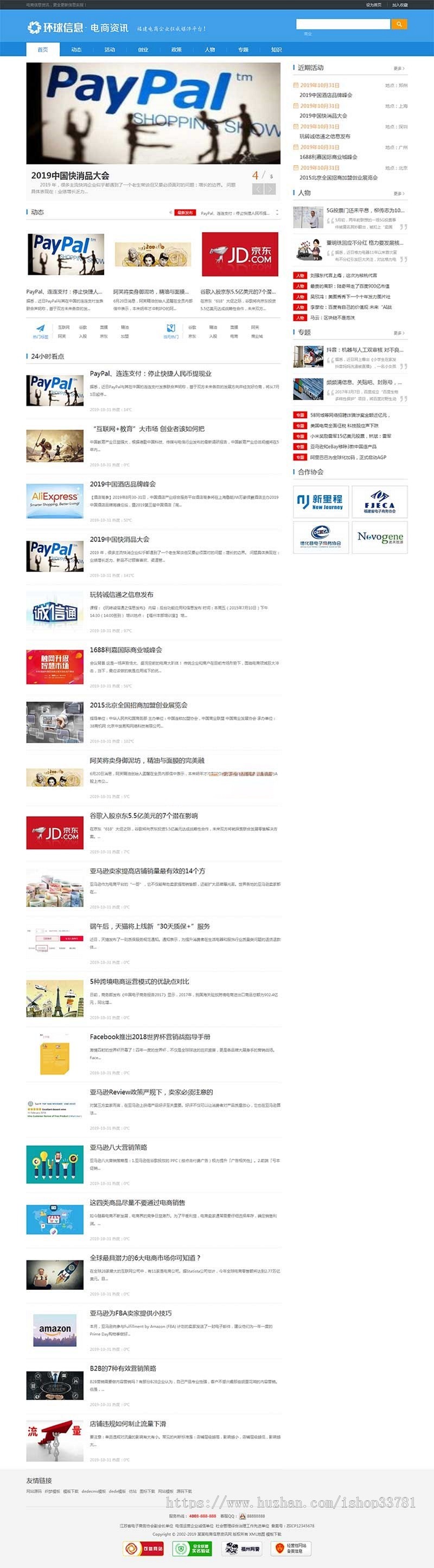This screenshot has width=434, height=1568.
Task: Go to the 创业 section
Action: (x=143, y=50)
